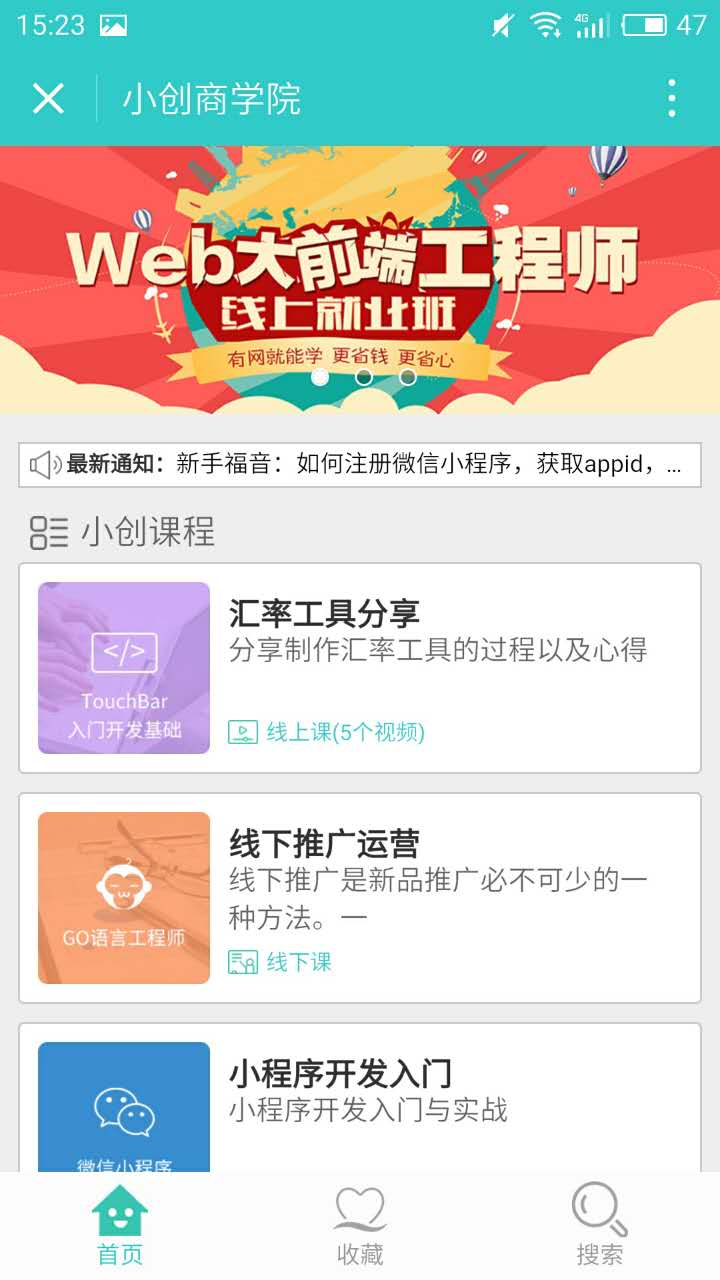Switch to the 首页 tab

(120, 1226)
